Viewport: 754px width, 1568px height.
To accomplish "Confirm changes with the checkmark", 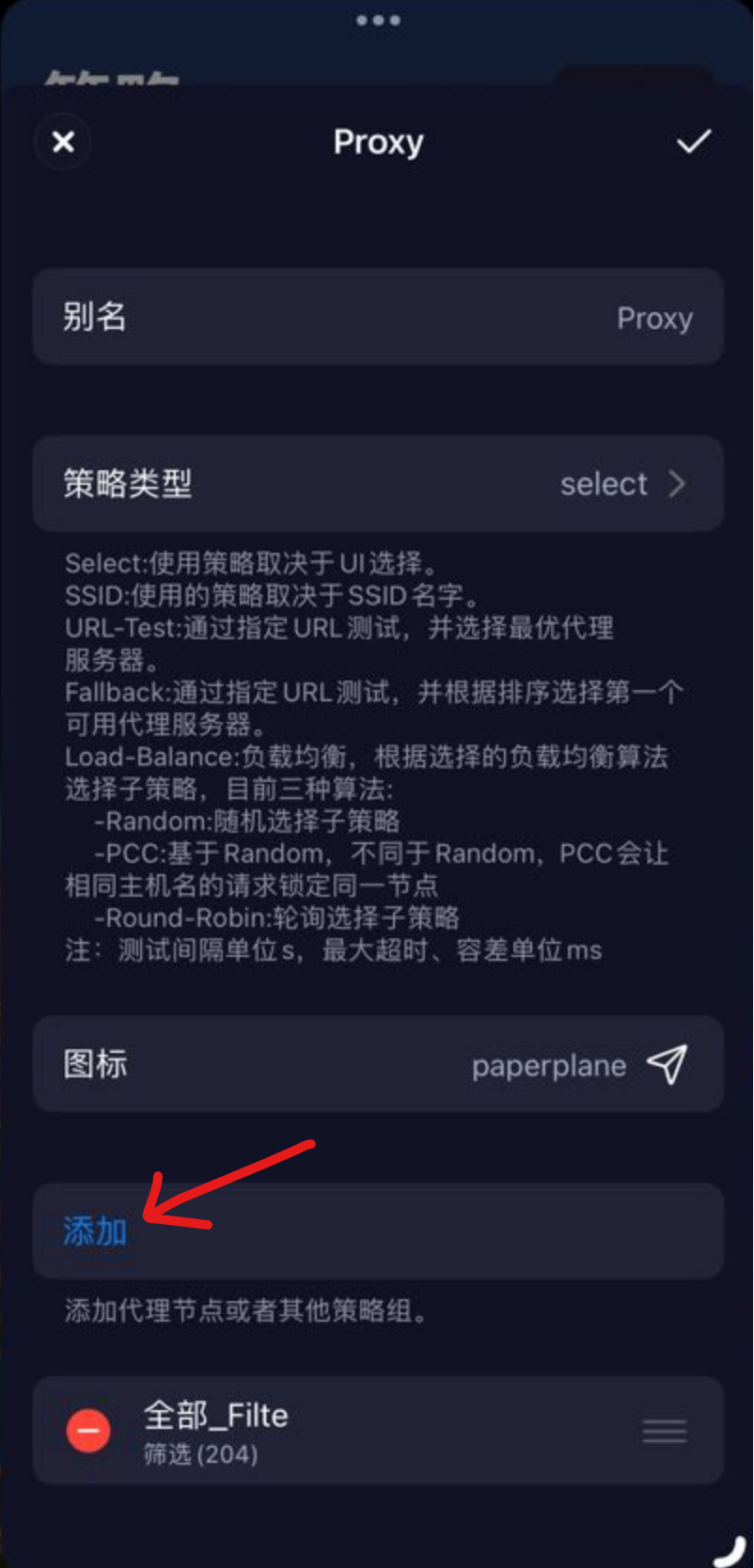I will 694,142.
